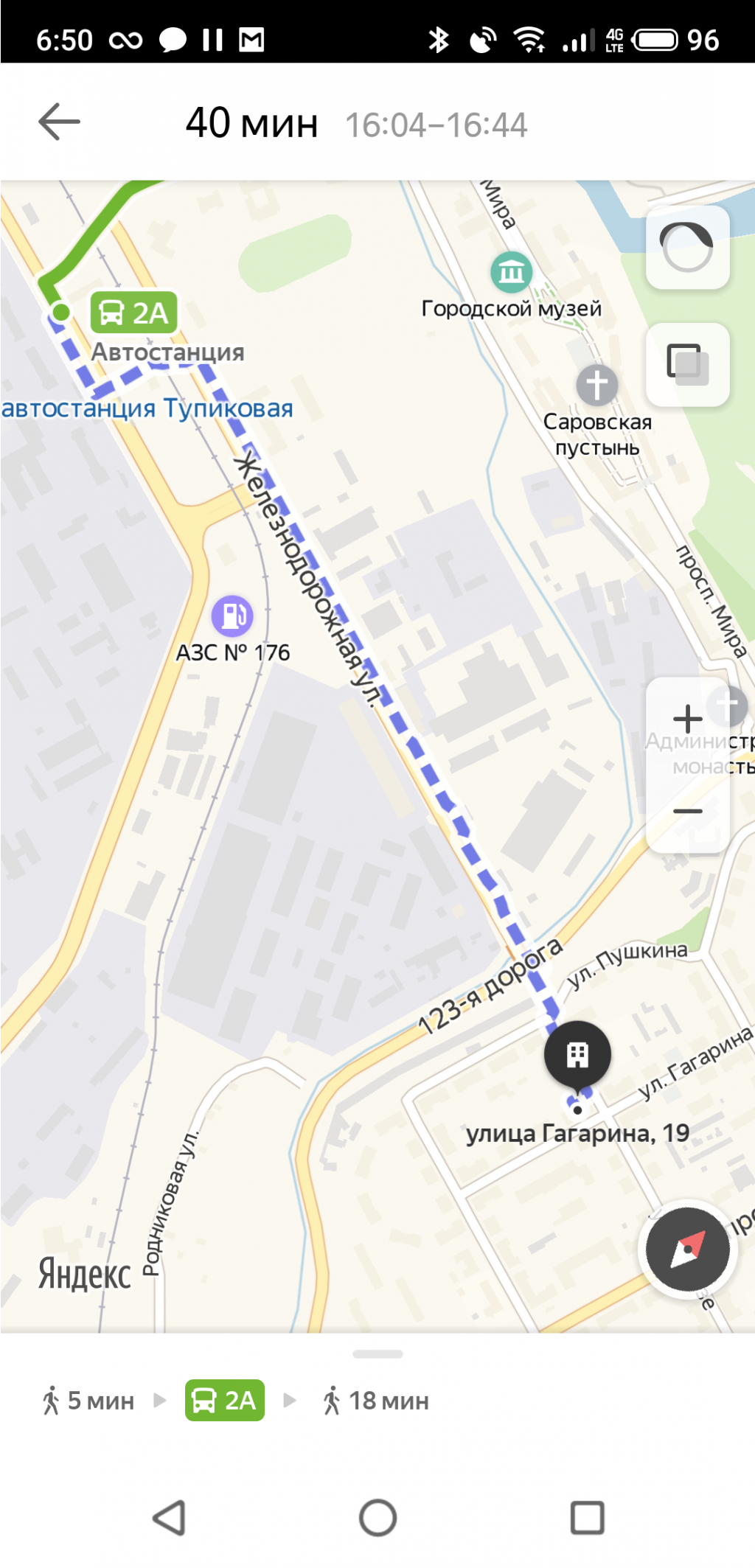
Task: Expand the route details panel handle
Action: [x=377, y=1354]
